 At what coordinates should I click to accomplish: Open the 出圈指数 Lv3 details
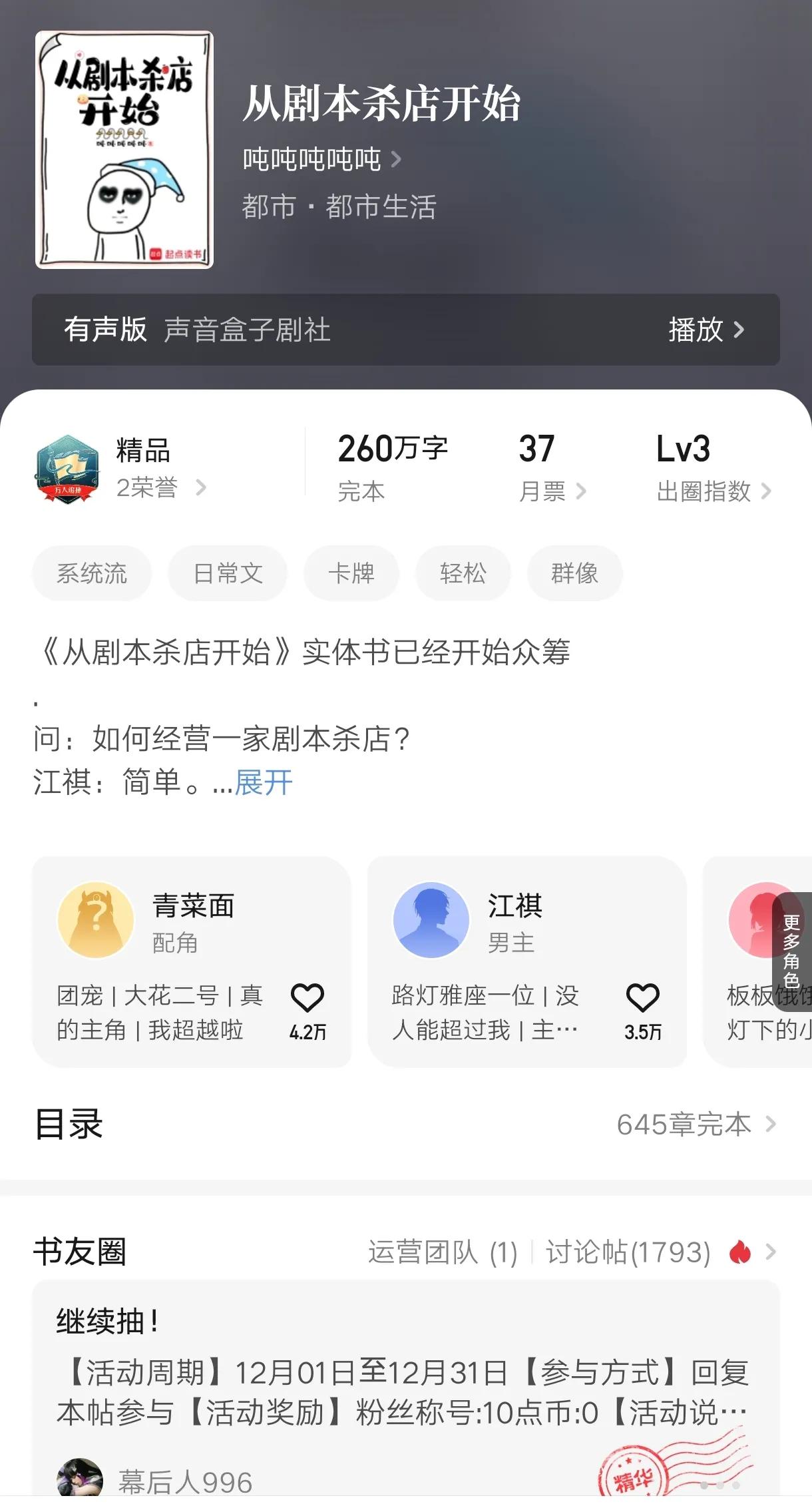[713, 491]
